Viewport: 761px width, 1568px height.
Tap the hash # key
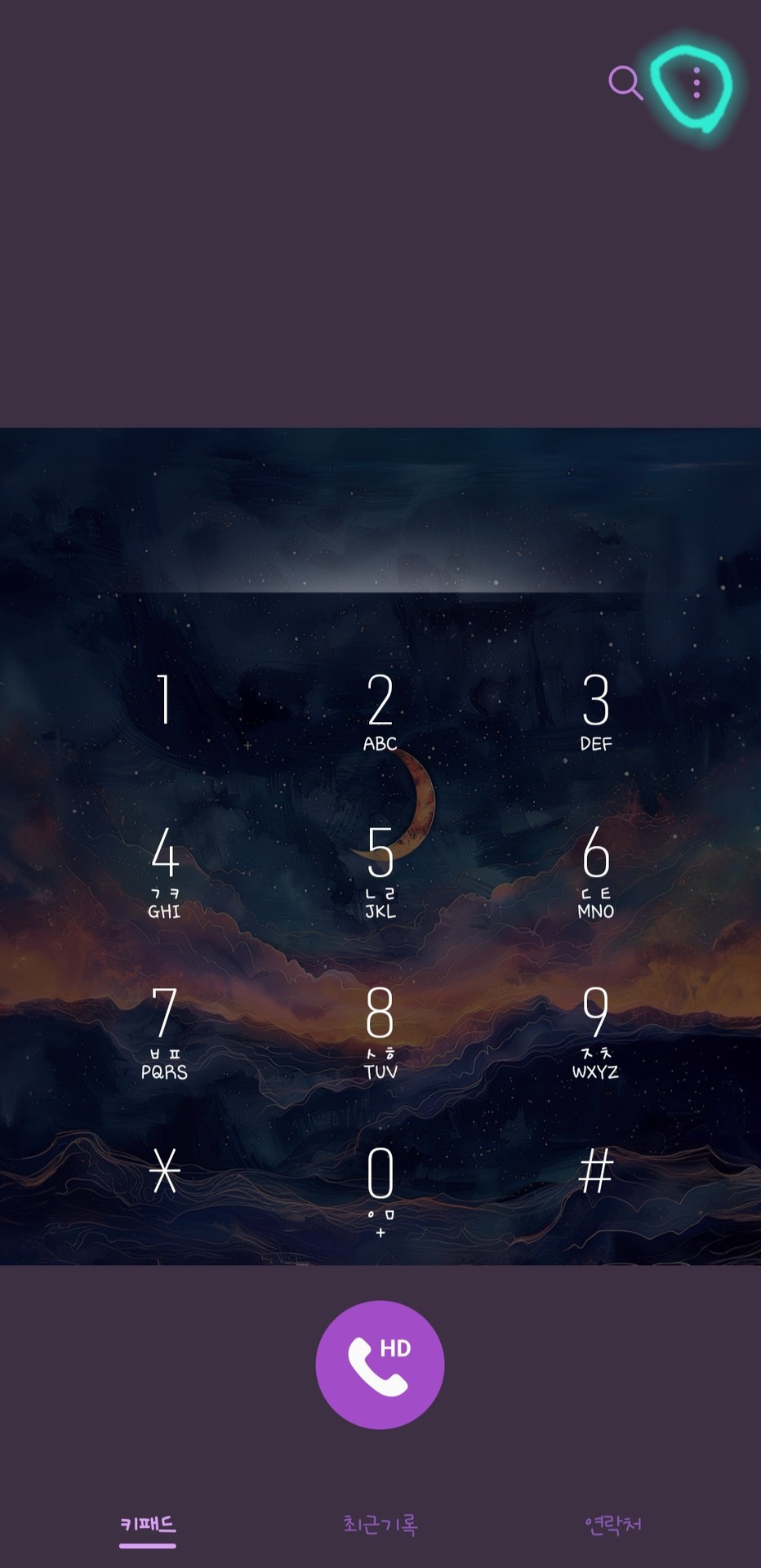pos(595,1172)
